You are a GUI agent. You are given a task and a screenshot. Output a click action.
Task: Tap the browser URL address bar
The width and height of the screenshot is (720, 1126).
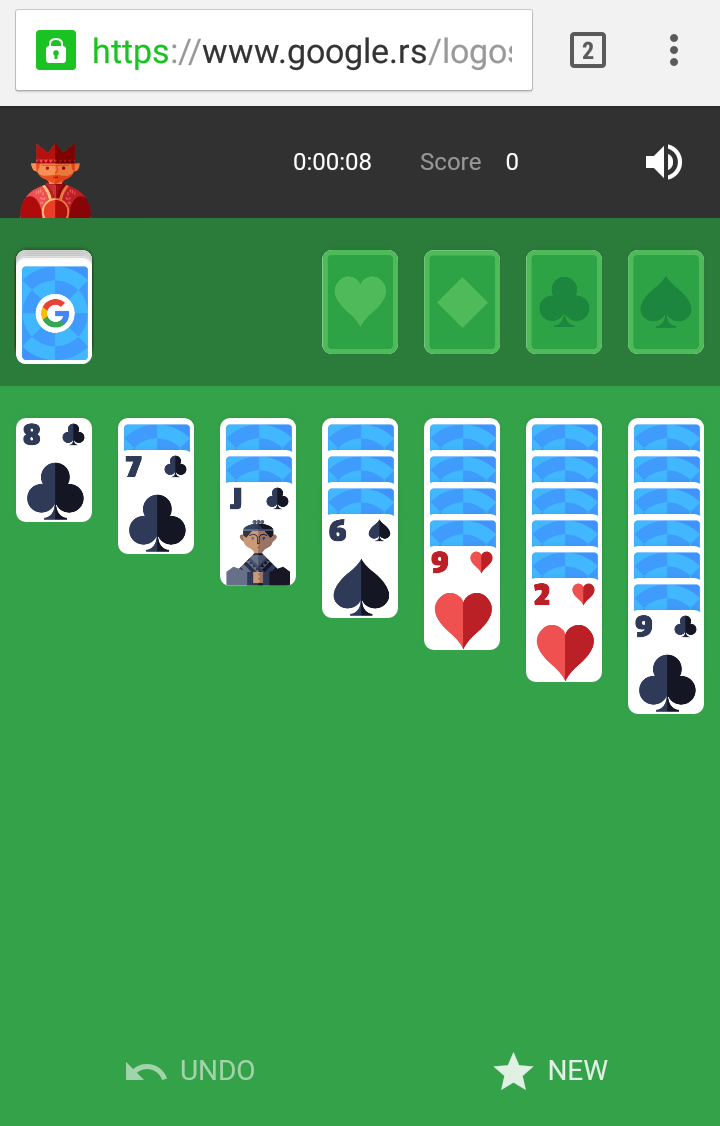tap(300, 50)
